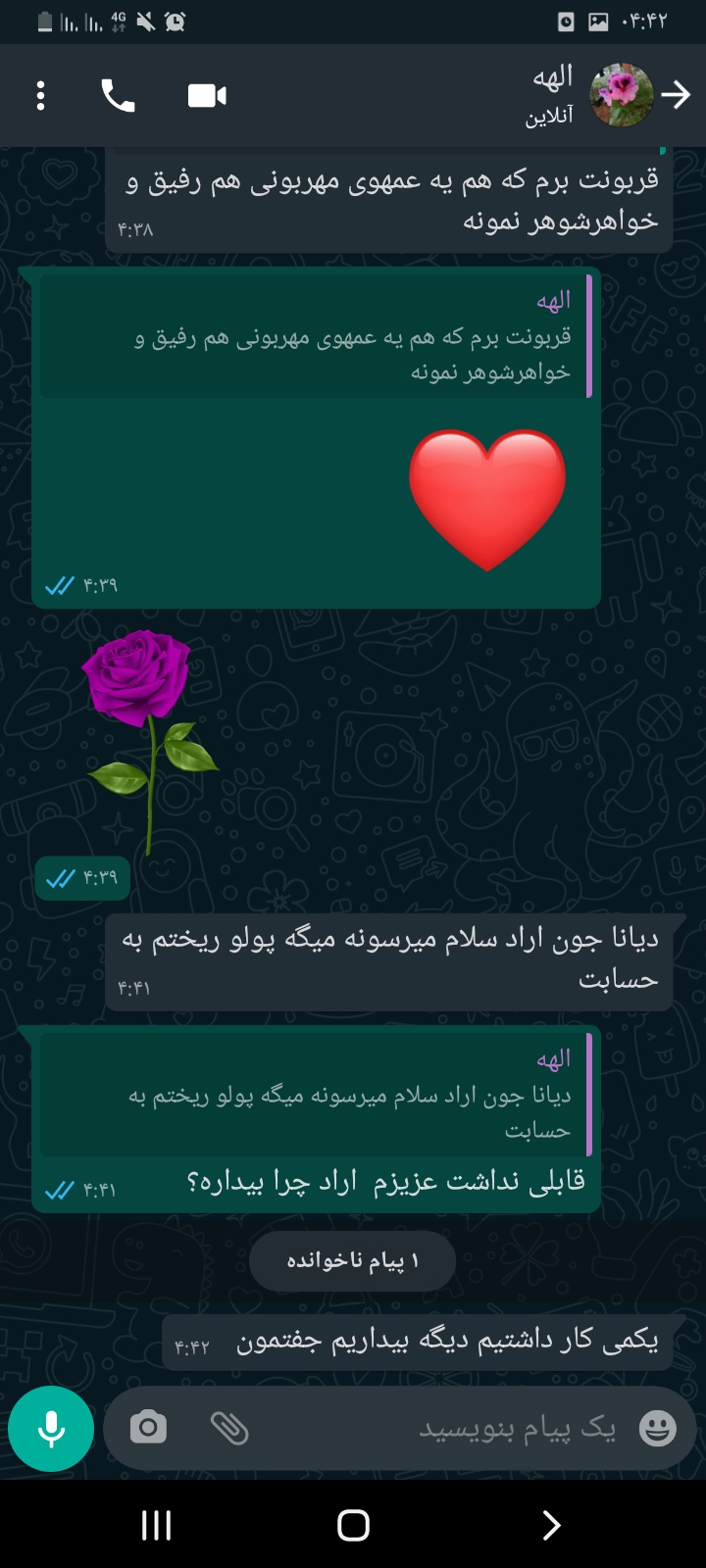Open the emoji picker

tap(657, 1428)
